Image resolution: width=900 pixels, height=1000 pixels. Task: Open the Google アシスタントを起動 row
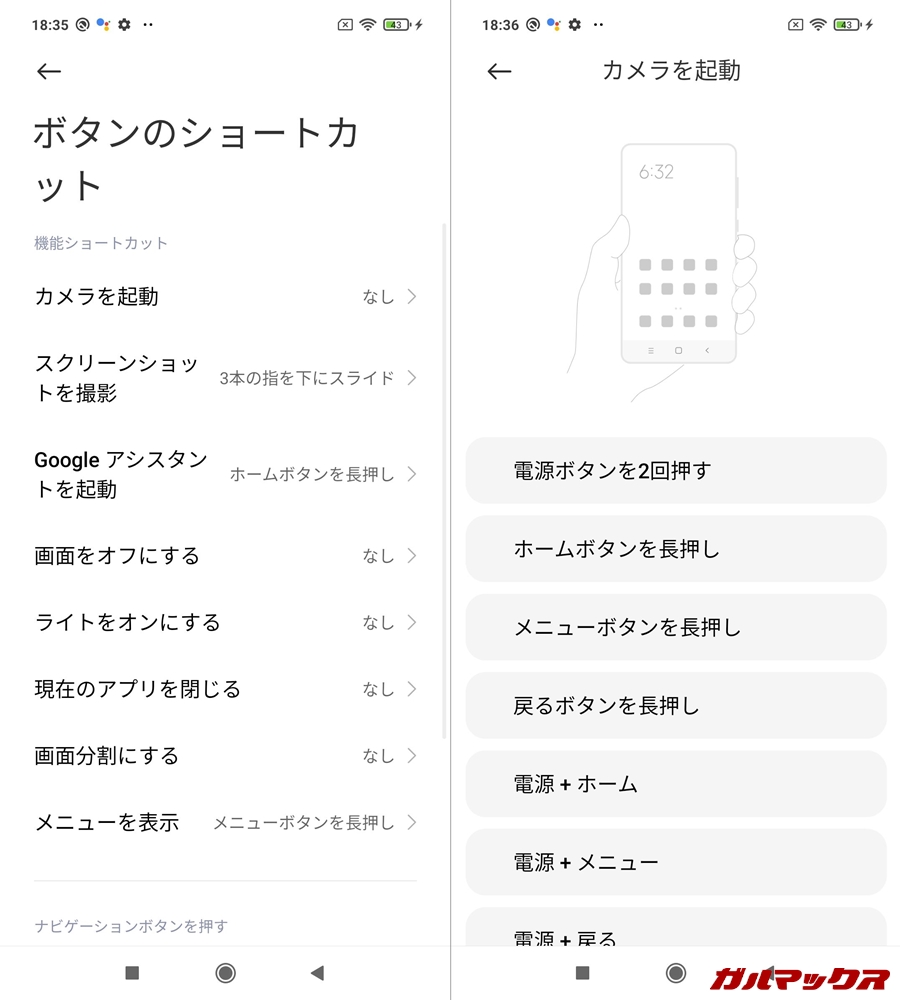click(225, 474)
